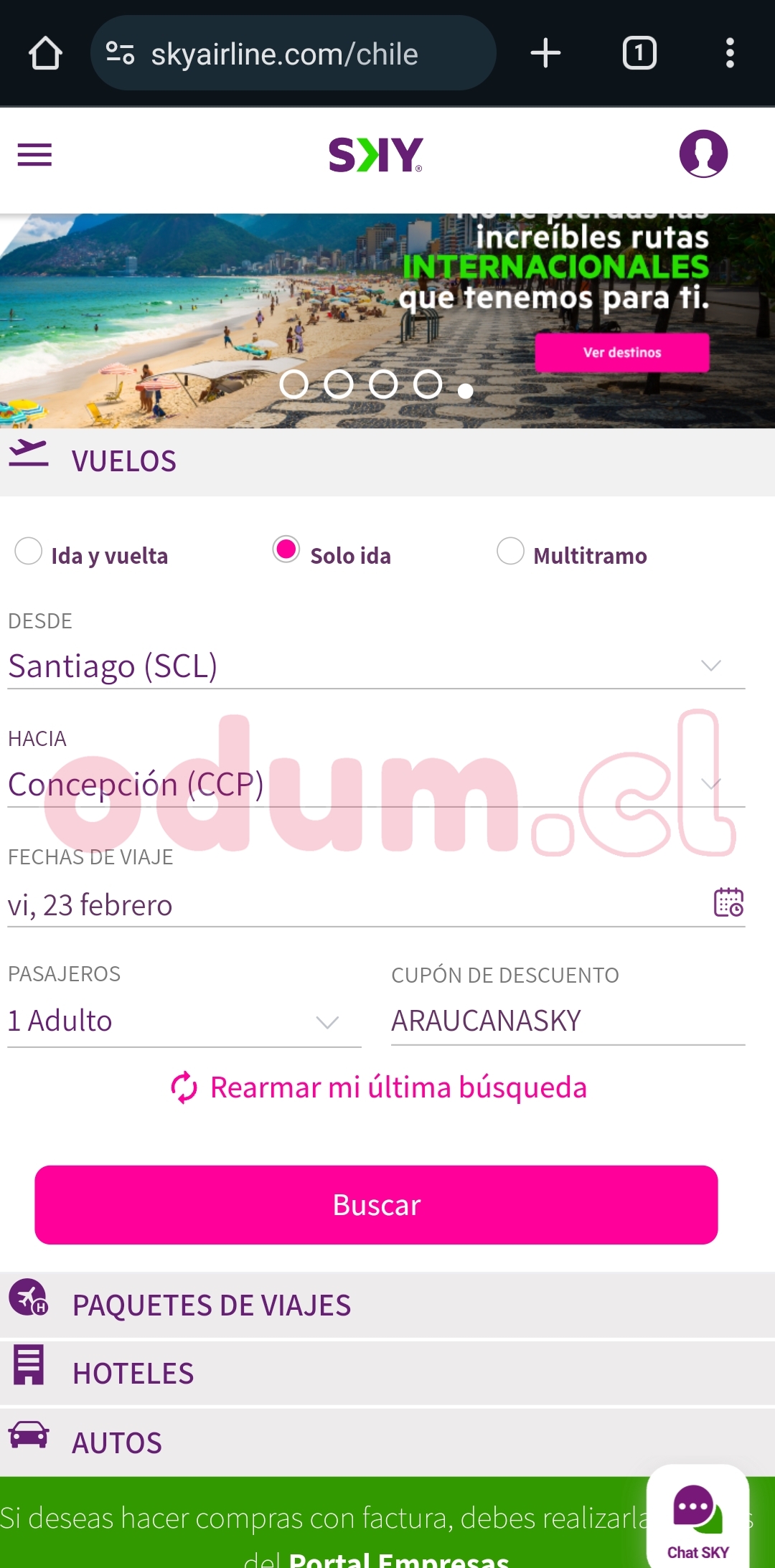Open the browser overflow menu
The image size is (775, 1568).
730,53
